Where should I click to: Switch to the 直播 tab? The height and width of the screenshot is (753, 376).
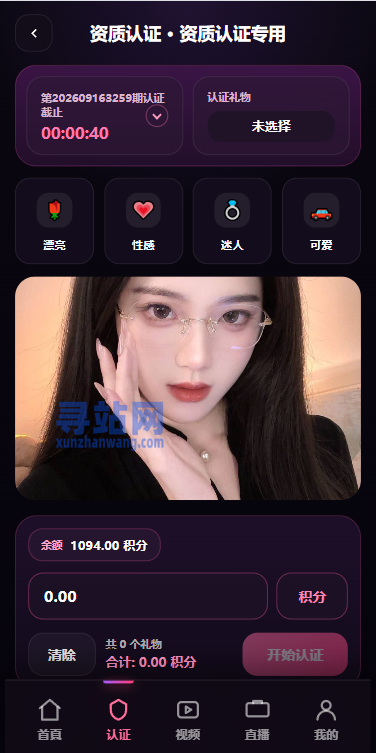click(x=257, y=719)
